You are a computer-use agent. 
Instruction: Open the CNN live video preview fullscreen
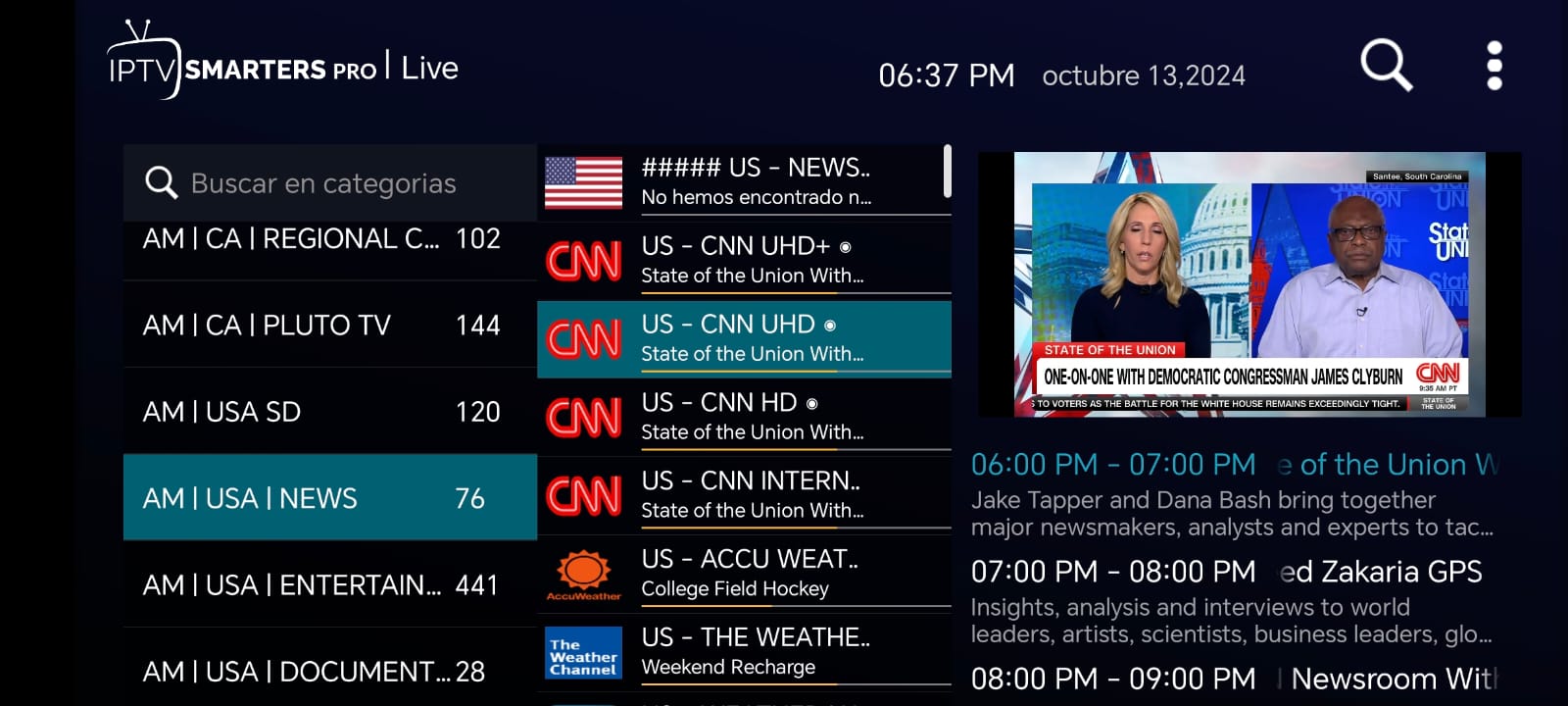tap(1249, 284)
